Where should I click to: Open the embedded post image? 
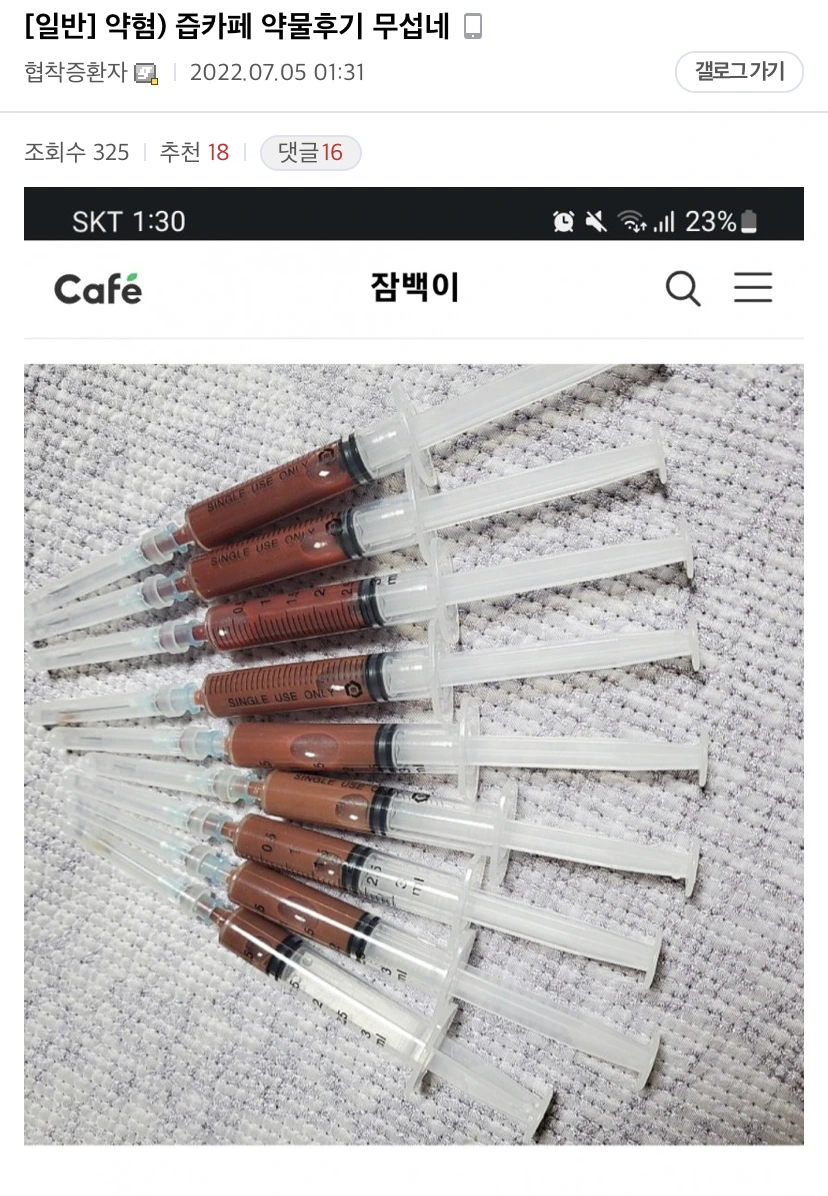point(413,666)
